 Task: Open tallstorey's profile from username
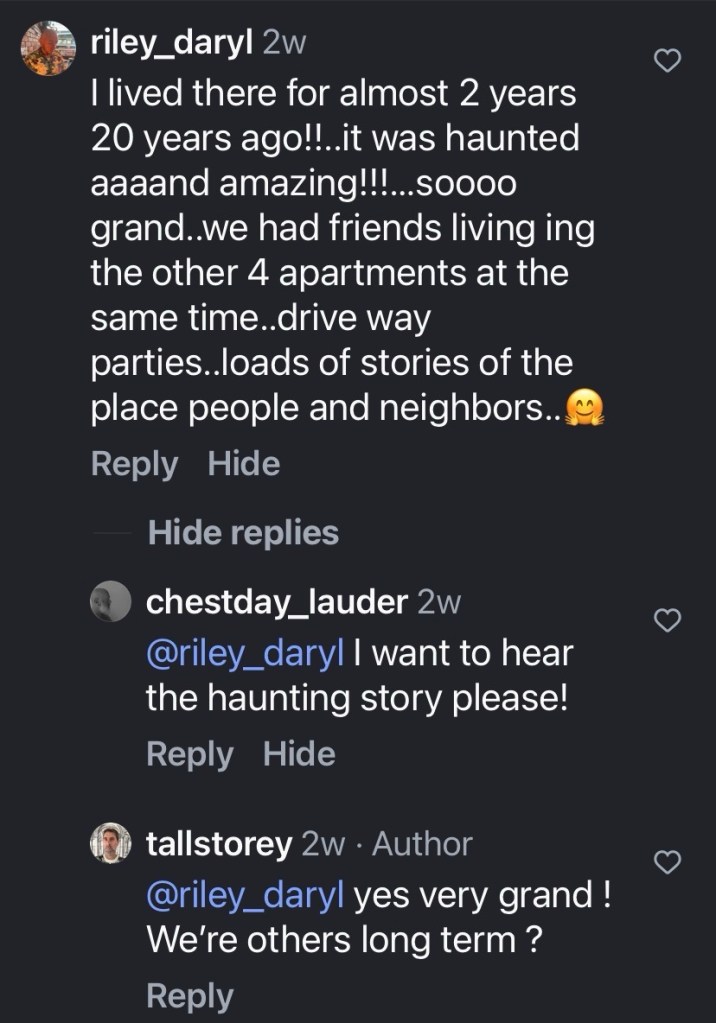219,844
